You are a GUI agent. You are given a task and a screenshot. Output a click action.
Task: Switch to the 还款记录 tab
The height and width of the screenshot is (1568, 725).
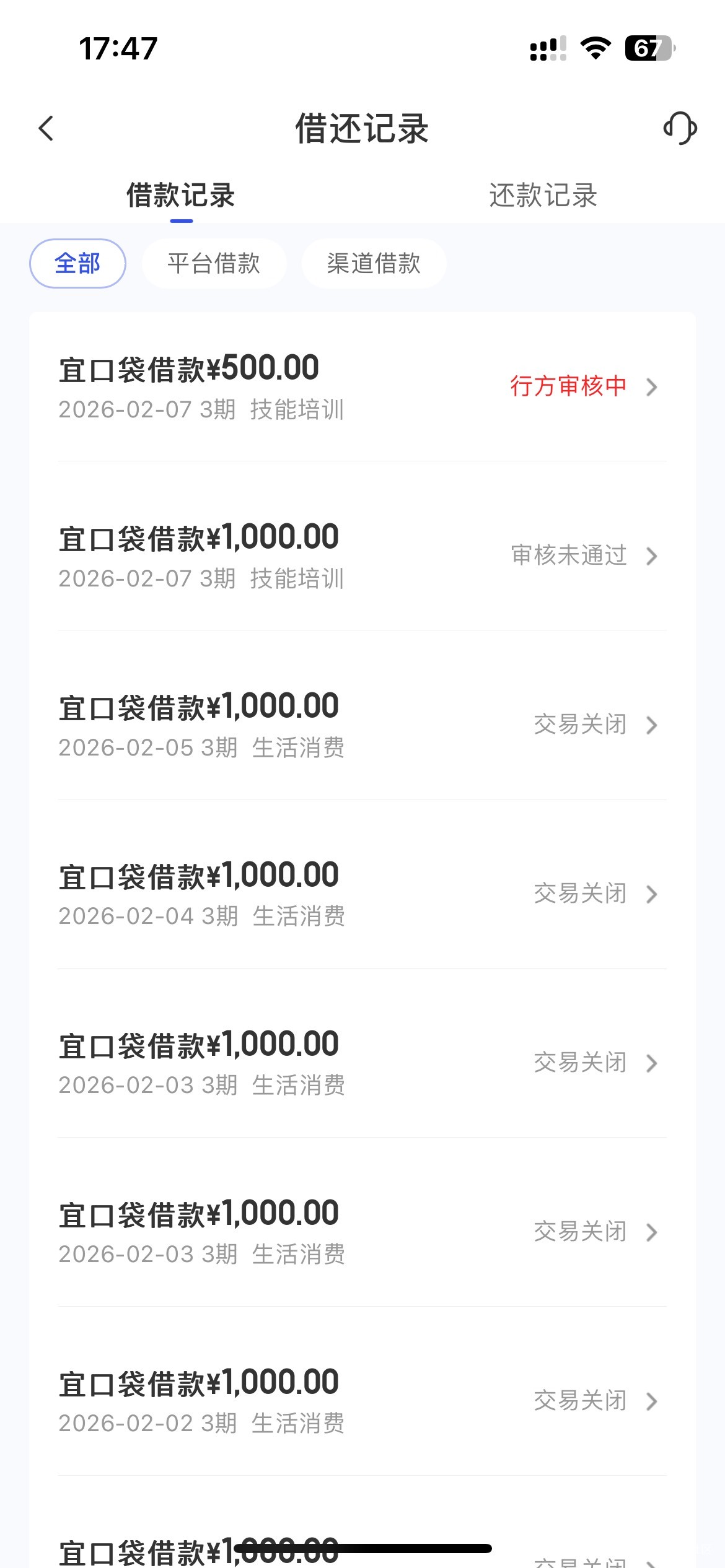[x=543, y=196]
